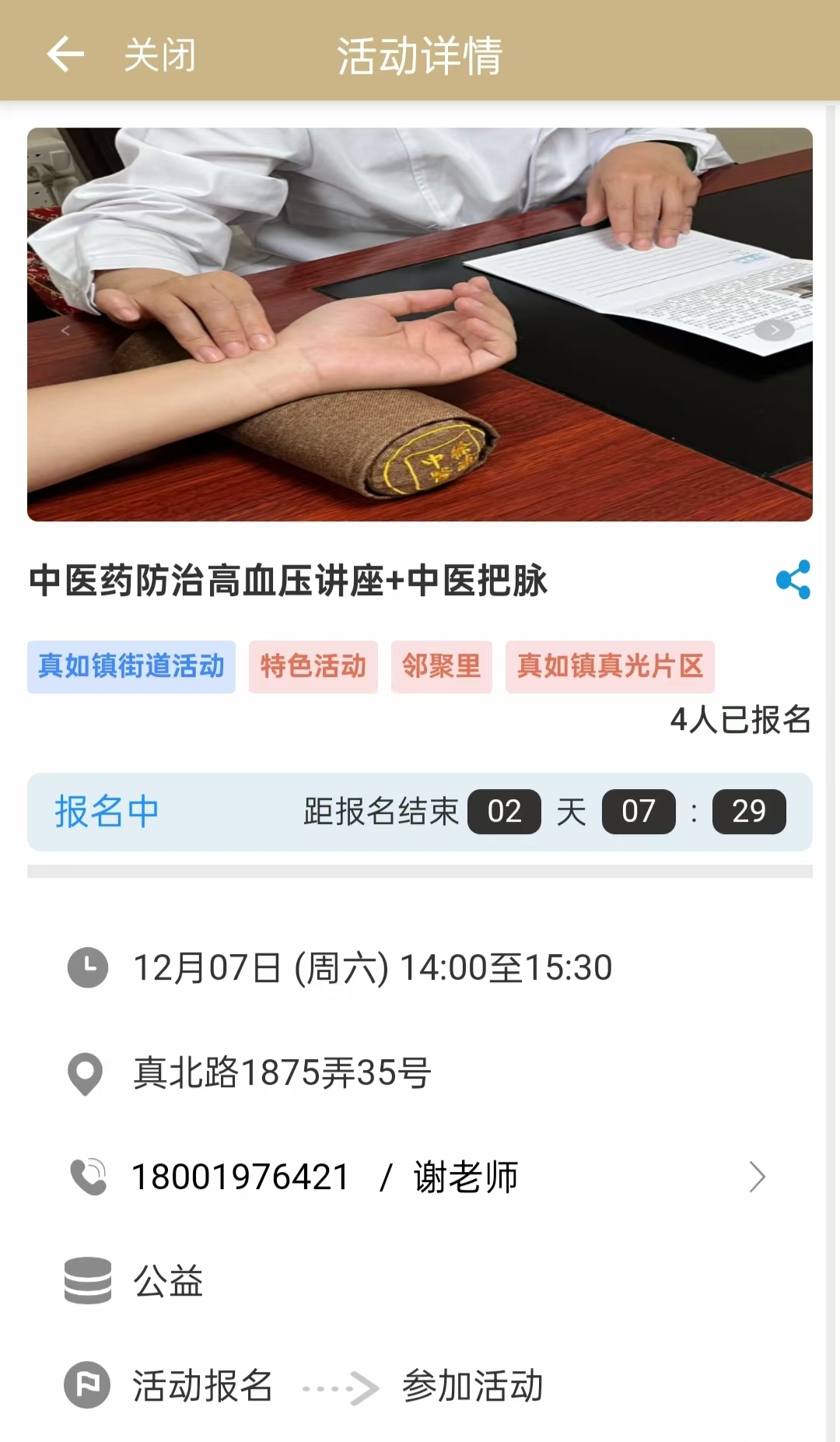
Task: Show the previous banner image
Action: pos(65,331)
